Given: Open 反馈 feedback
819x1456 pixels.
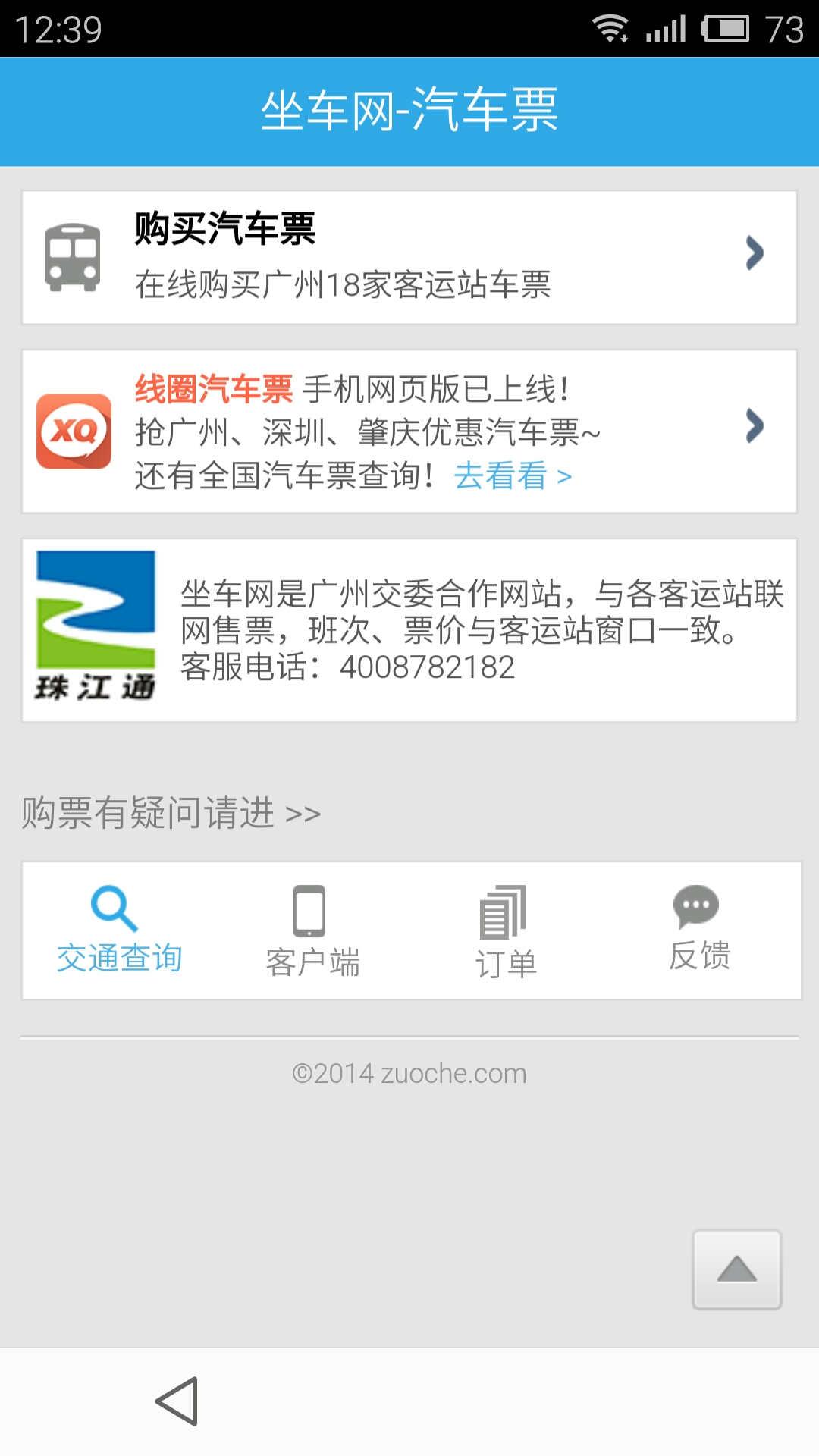Looking at the screenshot, I should 699,930.
